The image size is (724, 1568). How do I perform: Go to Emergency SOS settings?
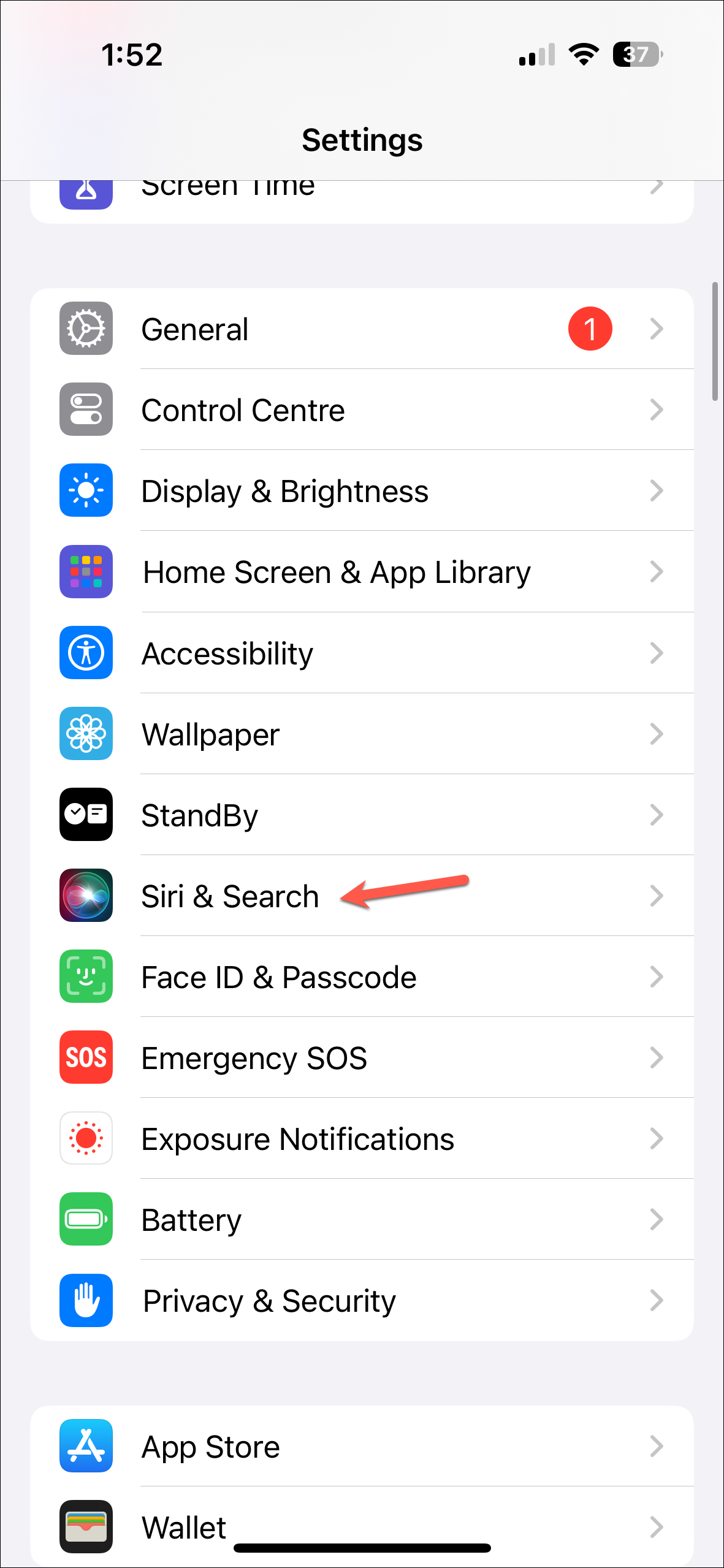362,1057
